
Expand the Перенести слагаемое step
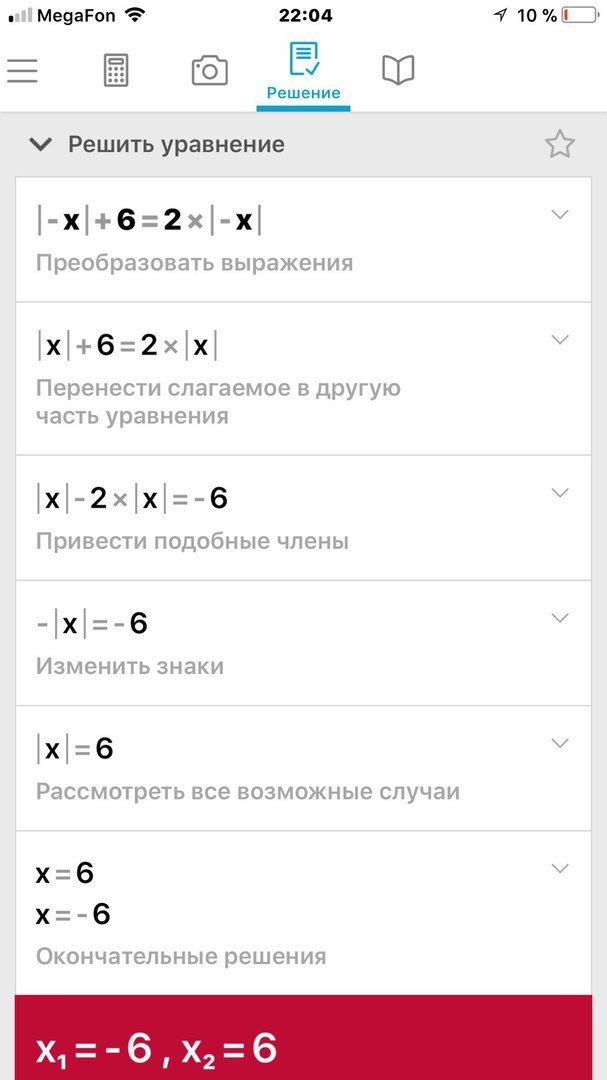pyautogui.click(x=560, y=340)
